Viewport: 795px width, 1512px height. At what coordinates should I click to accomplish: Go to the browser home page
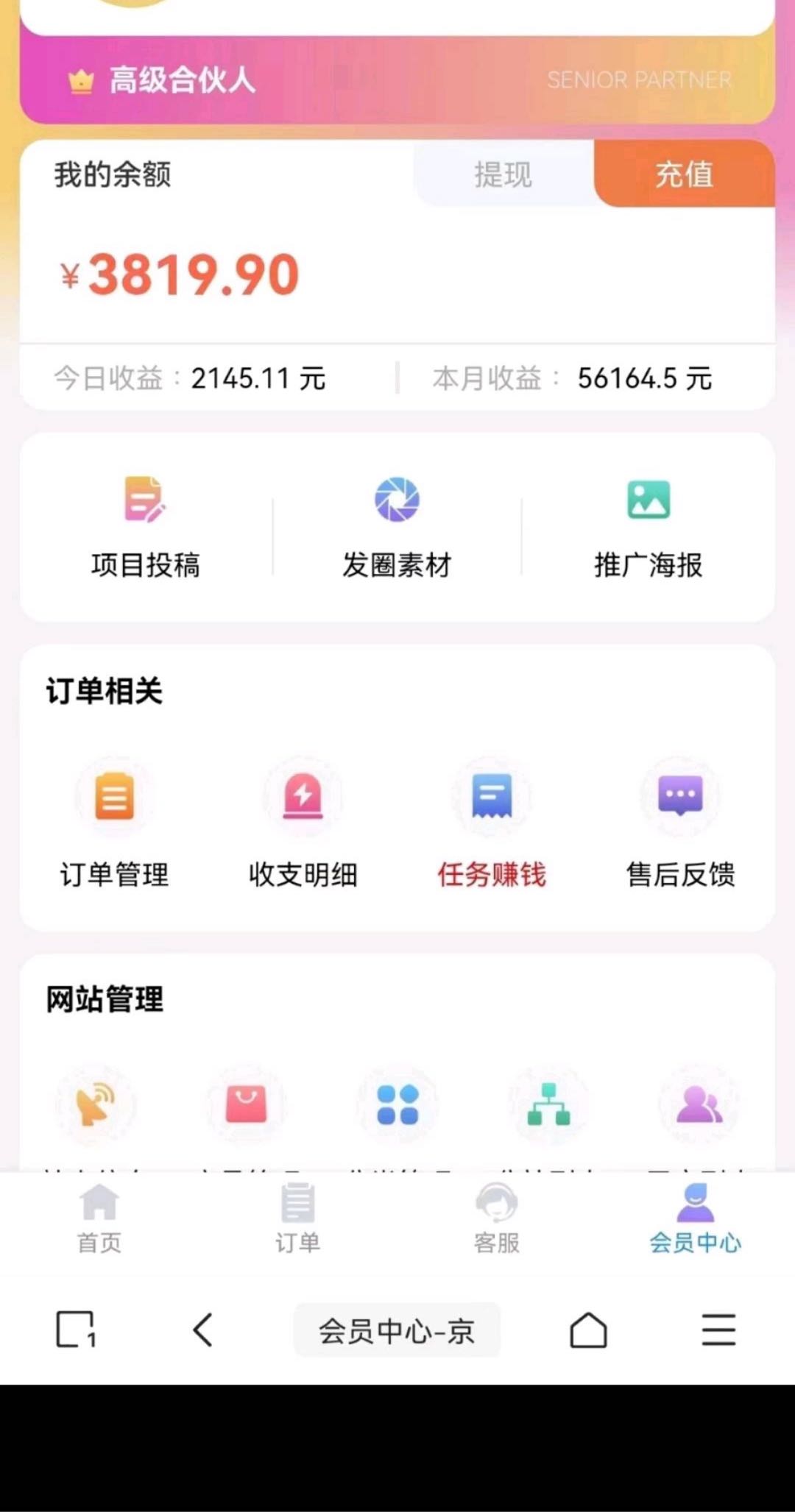[588, 1330]
